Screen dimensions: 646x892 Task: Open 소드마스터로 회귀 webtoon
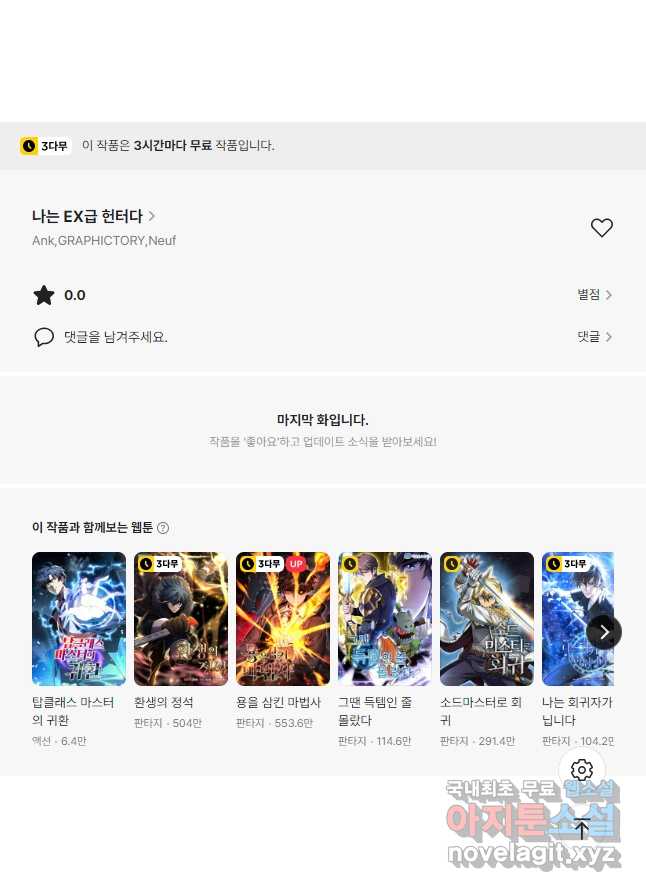(487, 619)
